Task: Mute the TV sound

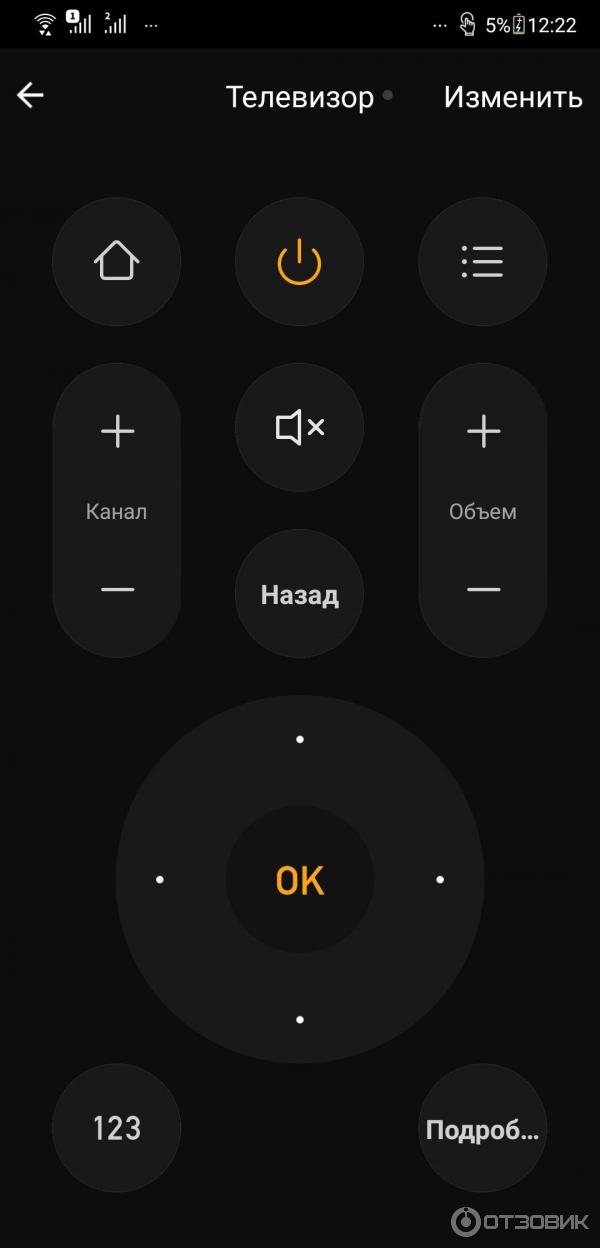Action: point(300,428)
